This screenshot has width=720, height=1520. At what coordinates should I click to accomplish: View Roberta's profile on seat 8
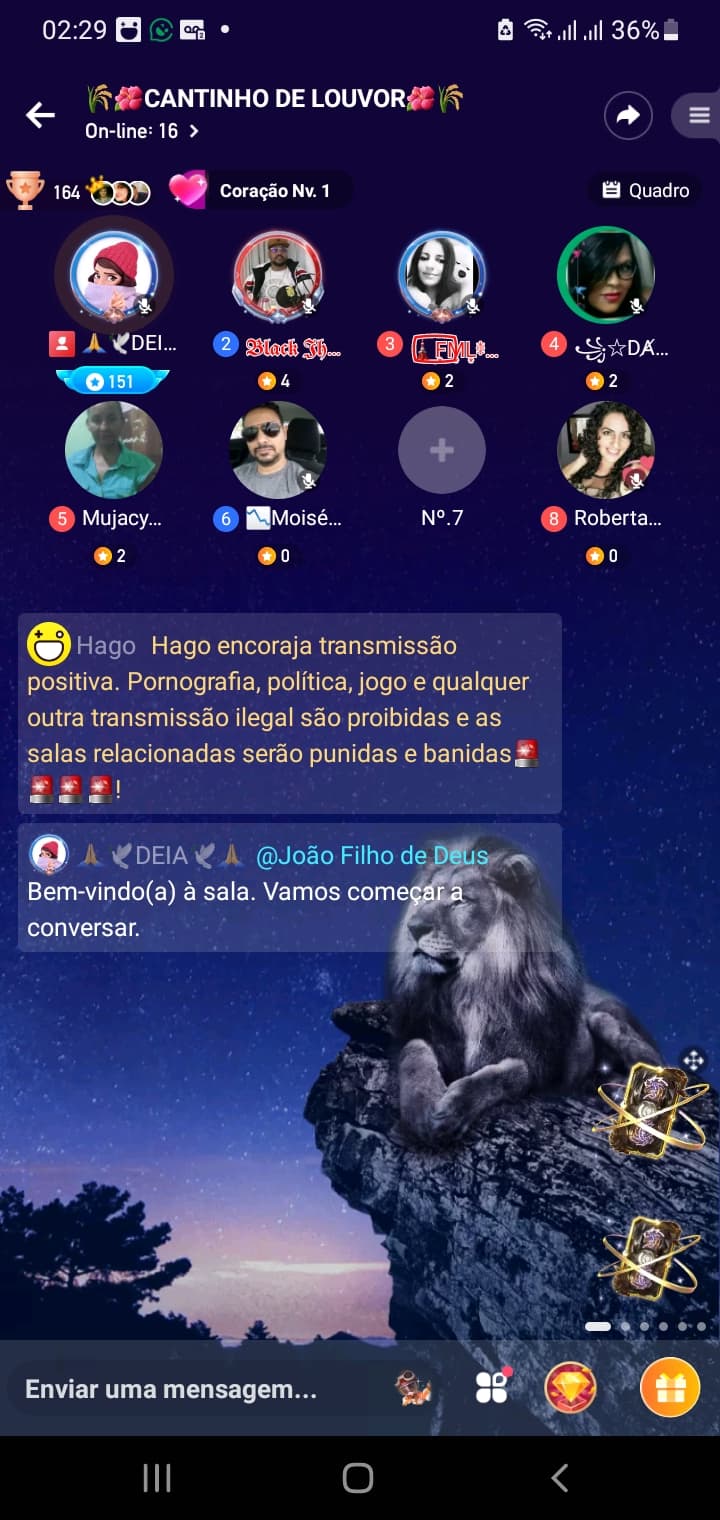tap(606, 449)
